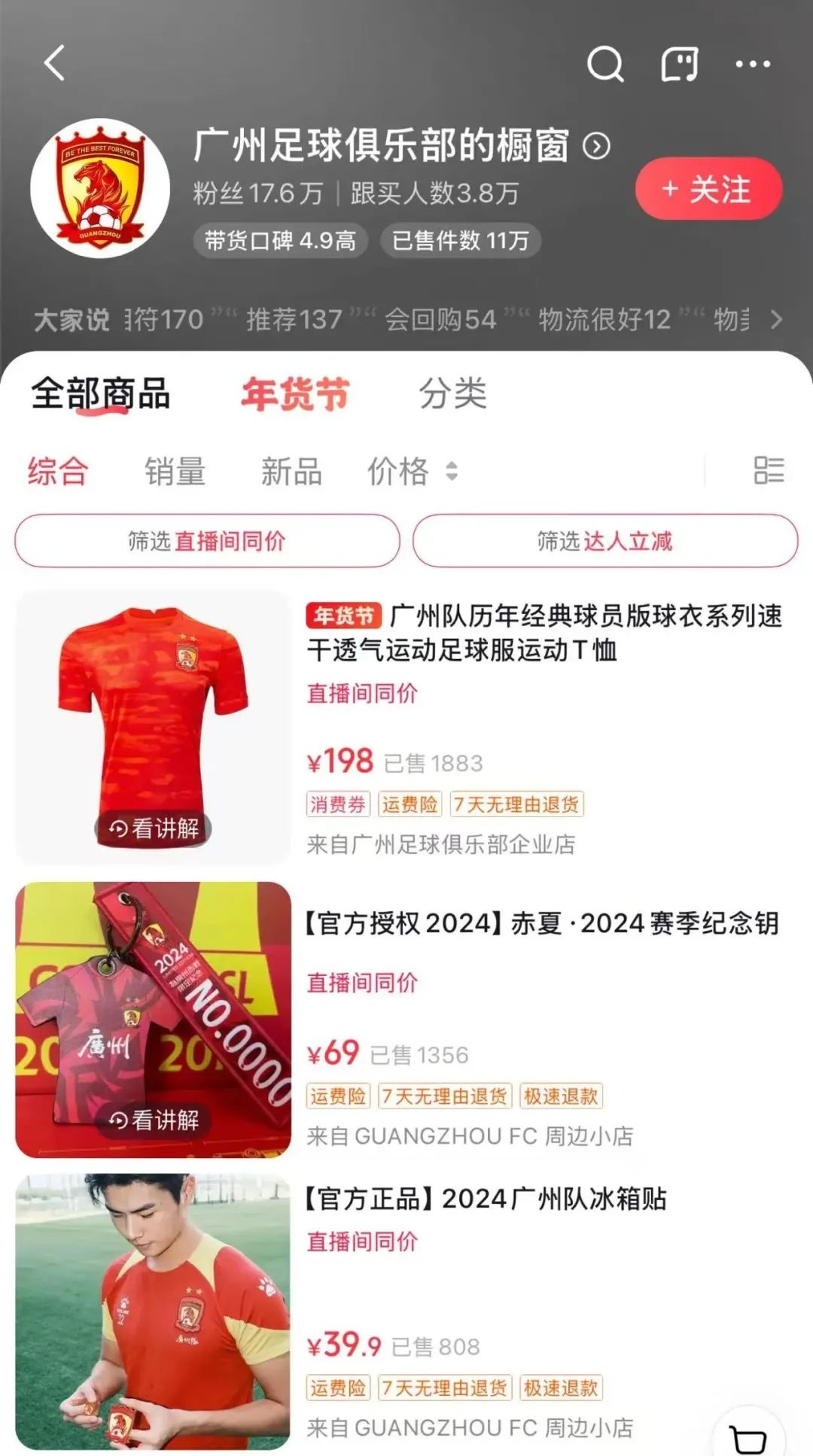Sort products by 销量
The image size is (813, 1456).
(175, 472)
